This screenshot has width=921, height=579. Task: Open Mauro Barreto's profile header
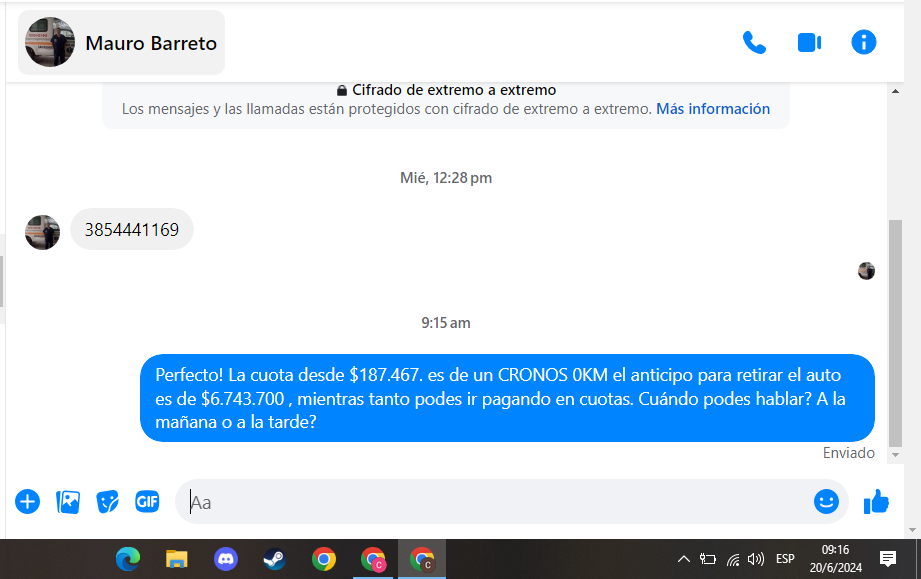pyautogui.click(x=122, y=43)
